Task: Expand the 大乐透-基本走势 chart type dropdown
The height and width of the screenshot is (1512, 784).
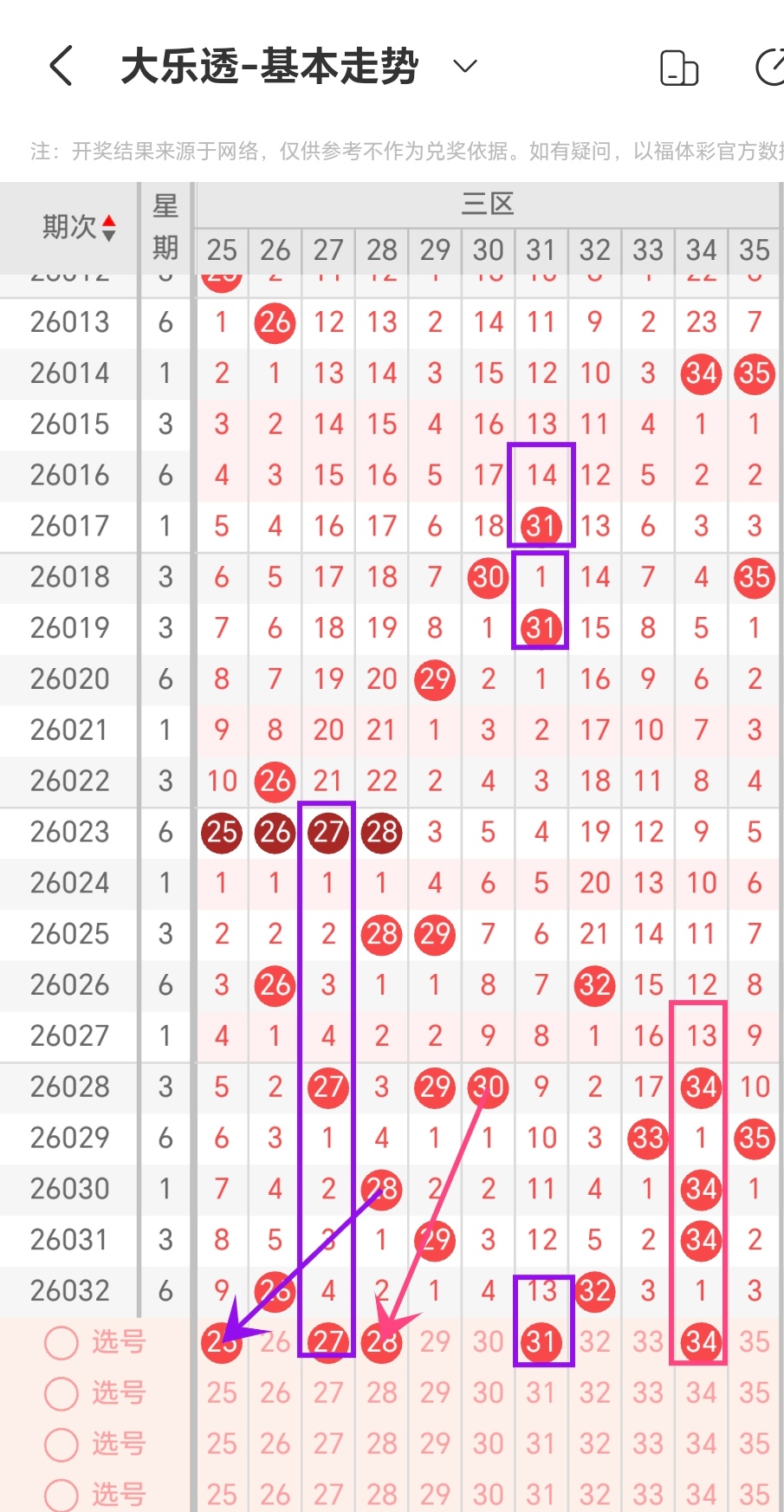Action: click(x=465, y=66)
